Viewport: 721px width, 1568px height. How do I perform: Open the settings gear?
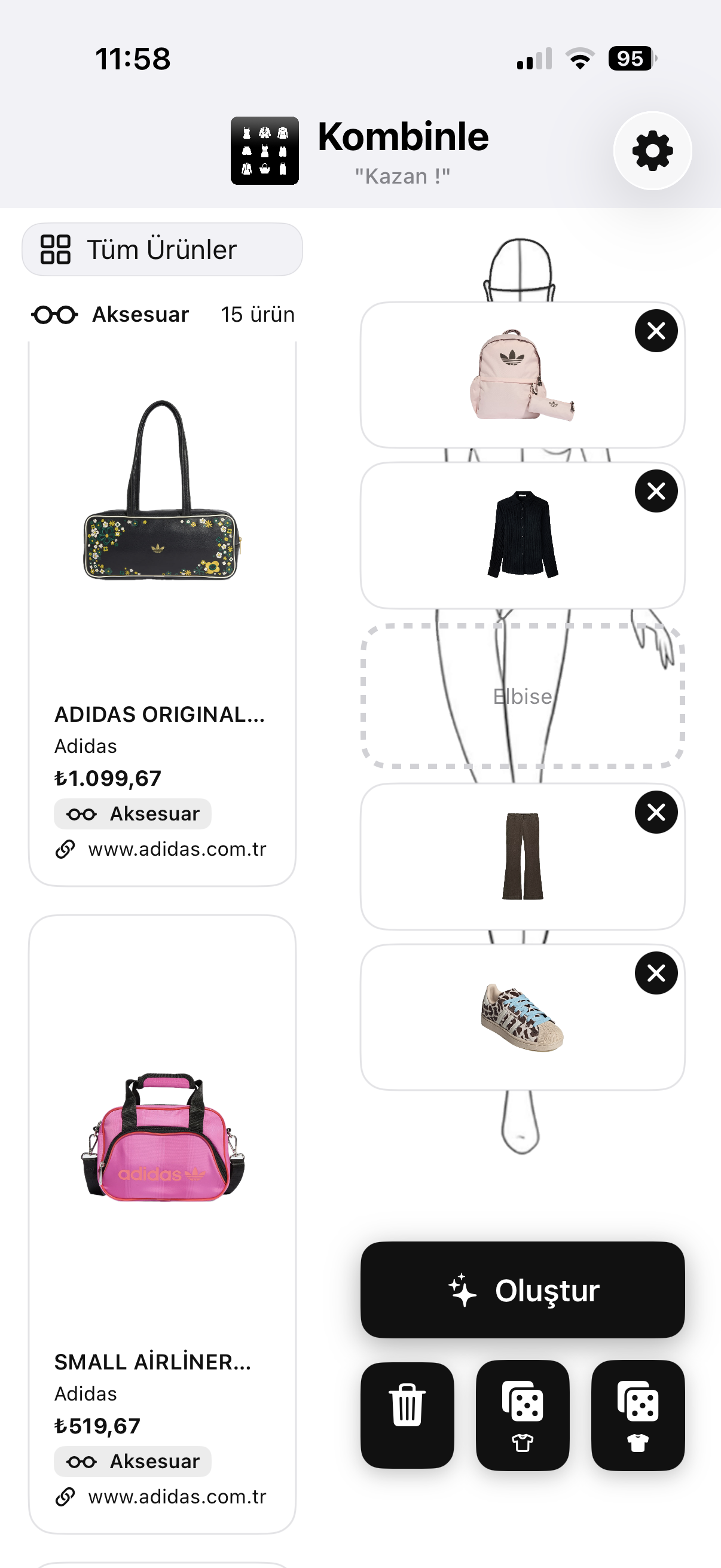(652, 150)
